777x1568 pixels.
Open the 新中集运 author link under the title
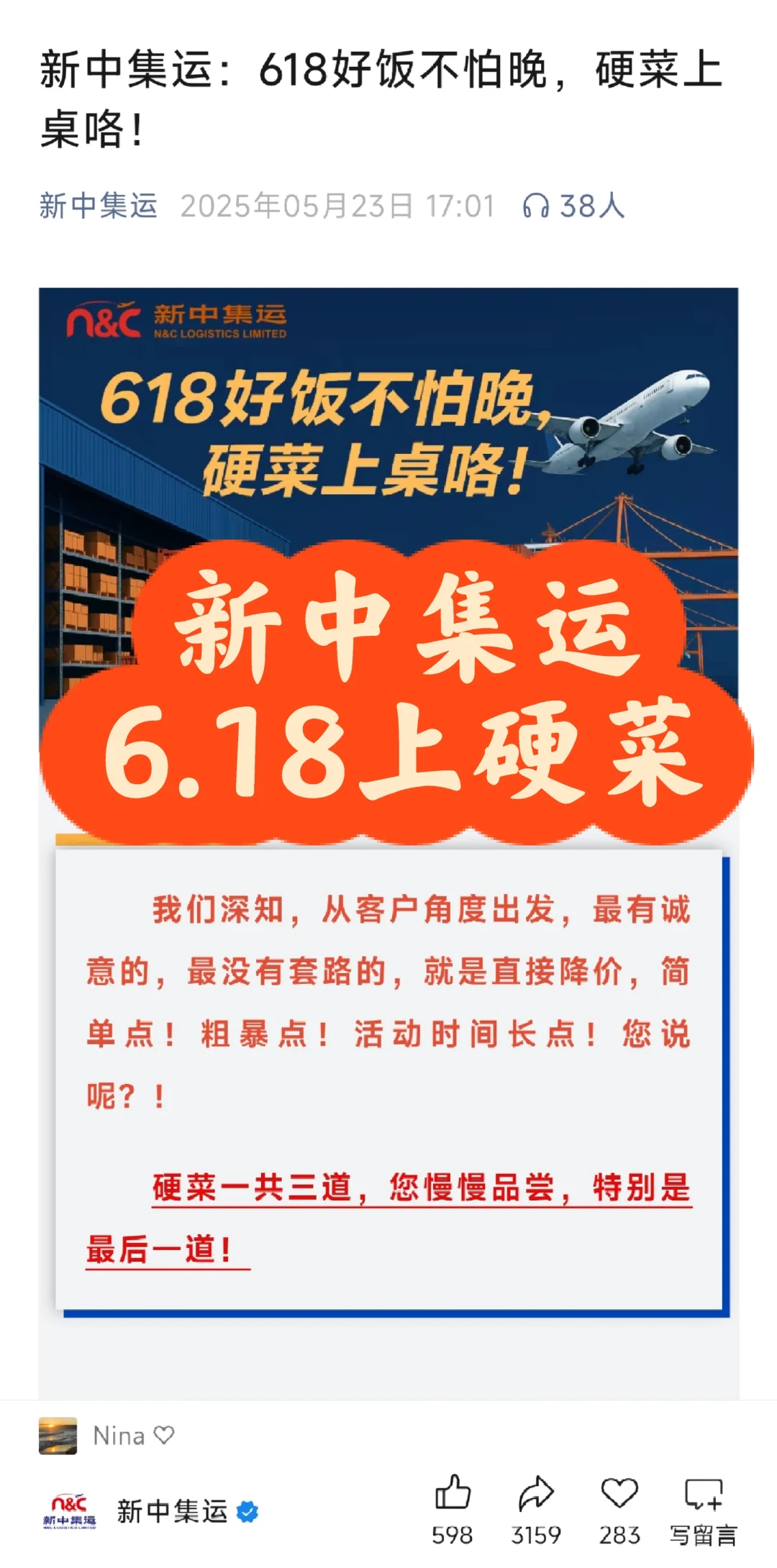[99, 206]
